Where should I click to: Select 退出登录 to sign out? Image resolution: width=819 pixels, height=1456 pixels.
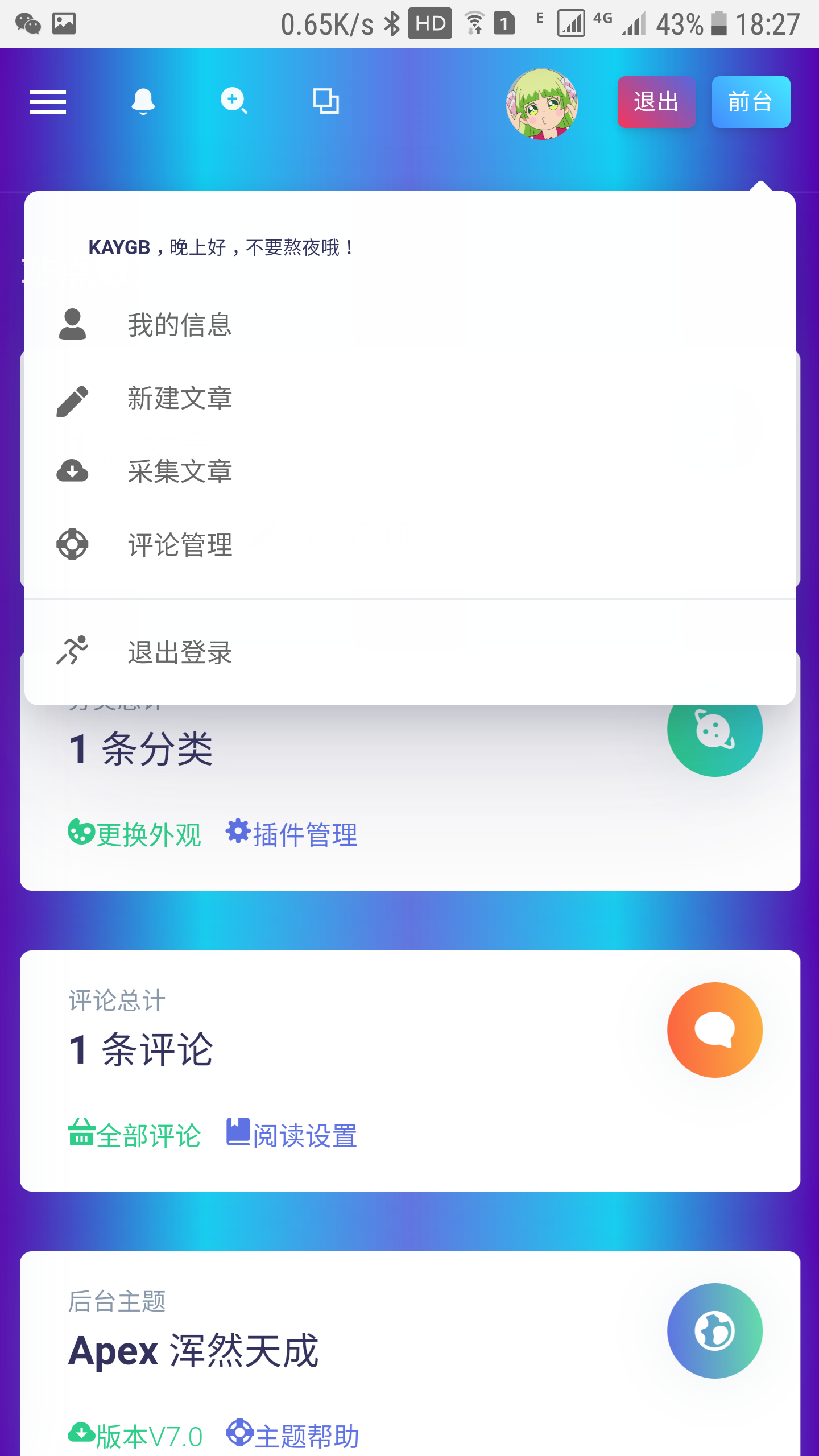(x=180, y=652)
